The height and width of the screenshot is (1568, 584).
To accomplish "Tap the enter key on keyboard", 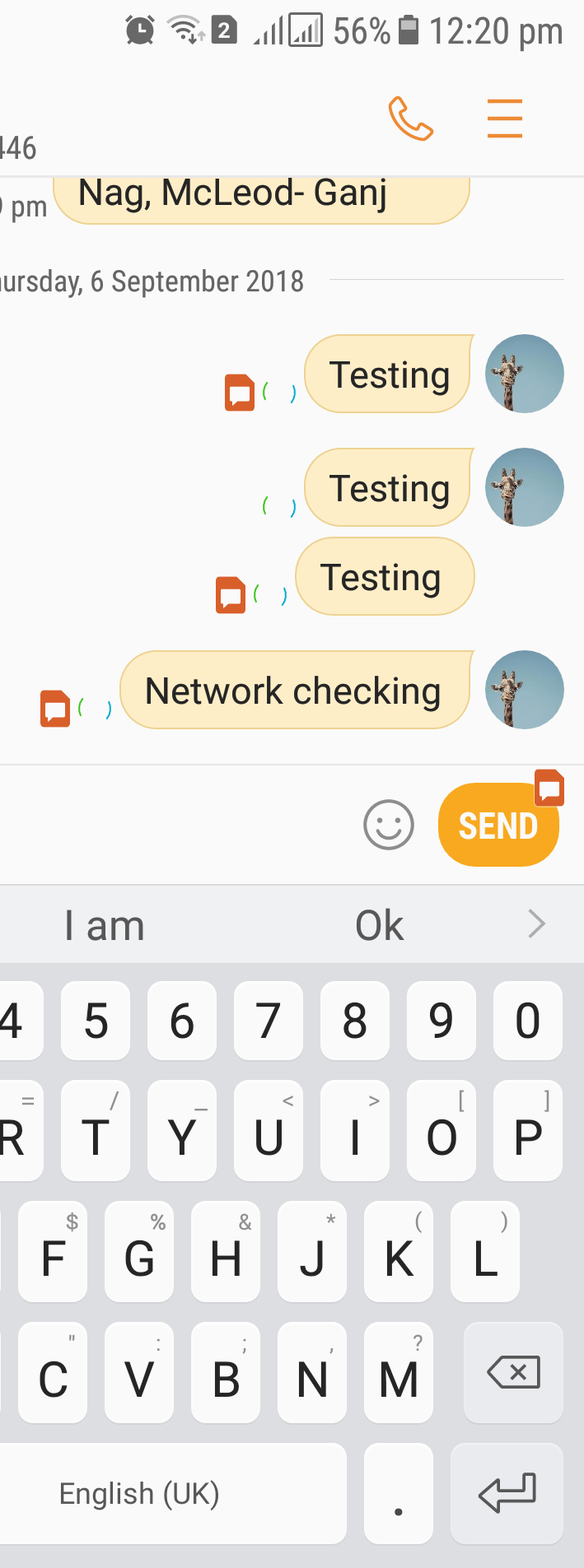I will pos(507,1492).
